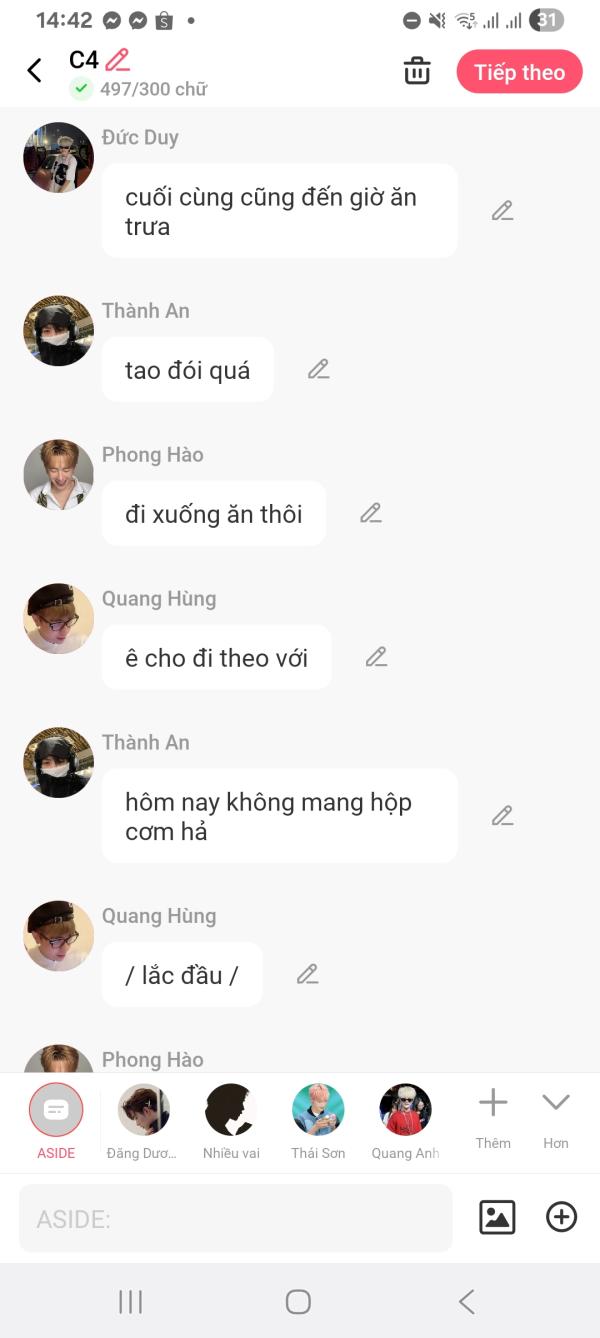Screen dimensions: 600x1338
Task: Edit the message "/ lắc đầu /"
Action: coord(307,974)
